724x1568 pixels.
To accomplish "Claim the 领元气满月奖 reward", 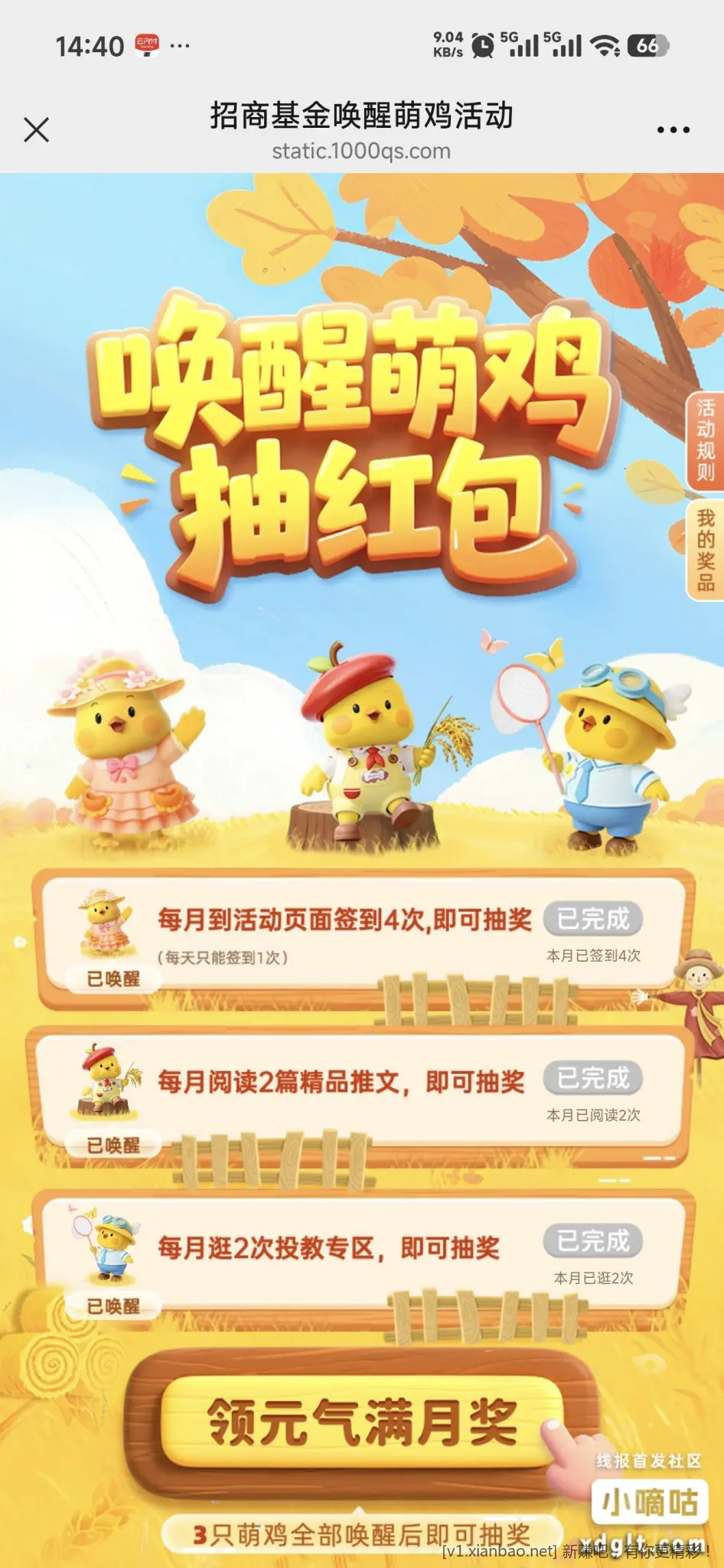I will click(362, 1423).
